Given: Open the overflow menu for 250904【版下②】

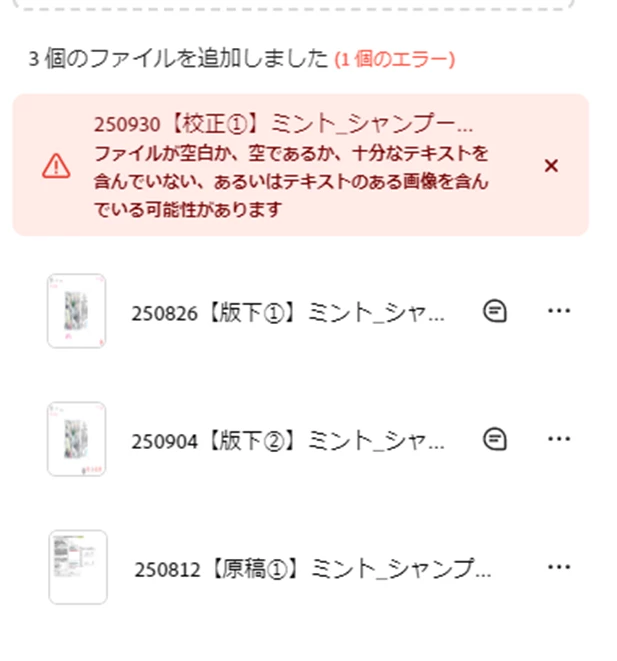Looking at the screenshot, I should [559, 439].
